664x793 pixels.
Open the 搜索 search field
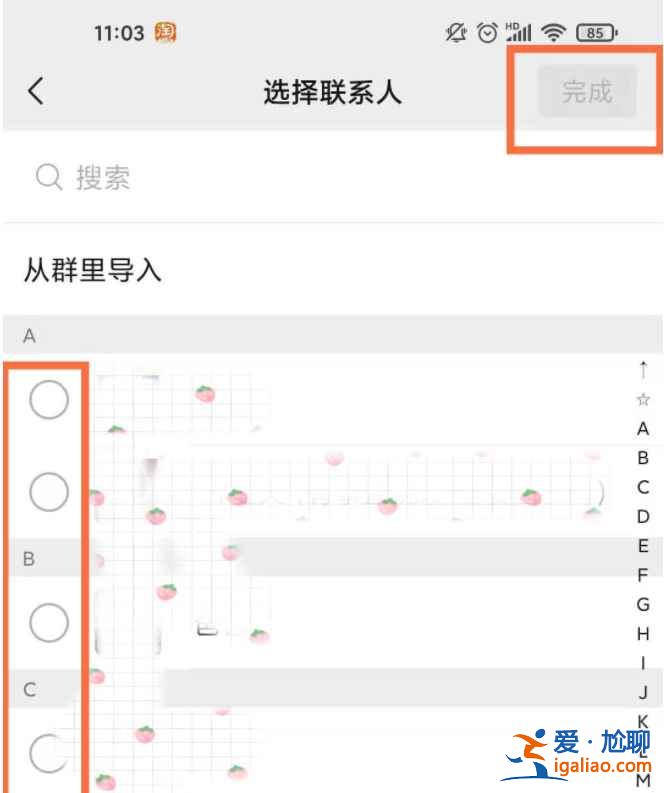[x=300, y=178]
